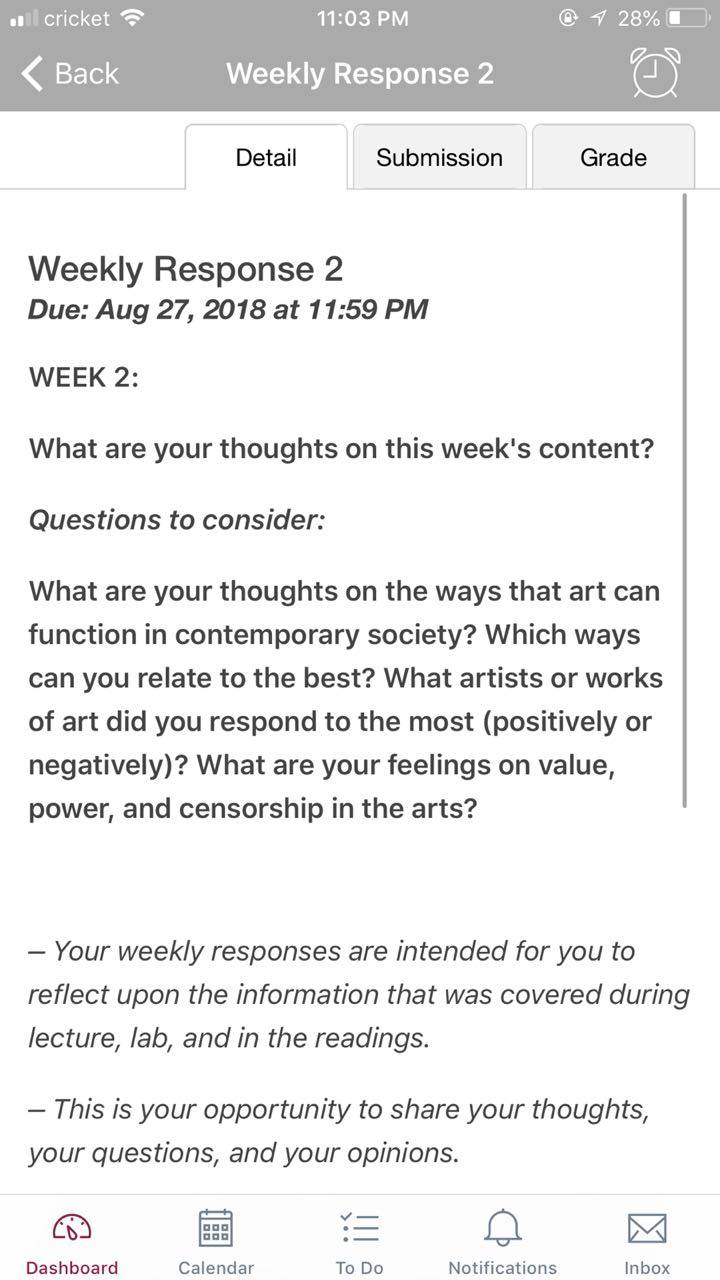
Task: Go back using the Back button
Action: (x=69, y=74)
